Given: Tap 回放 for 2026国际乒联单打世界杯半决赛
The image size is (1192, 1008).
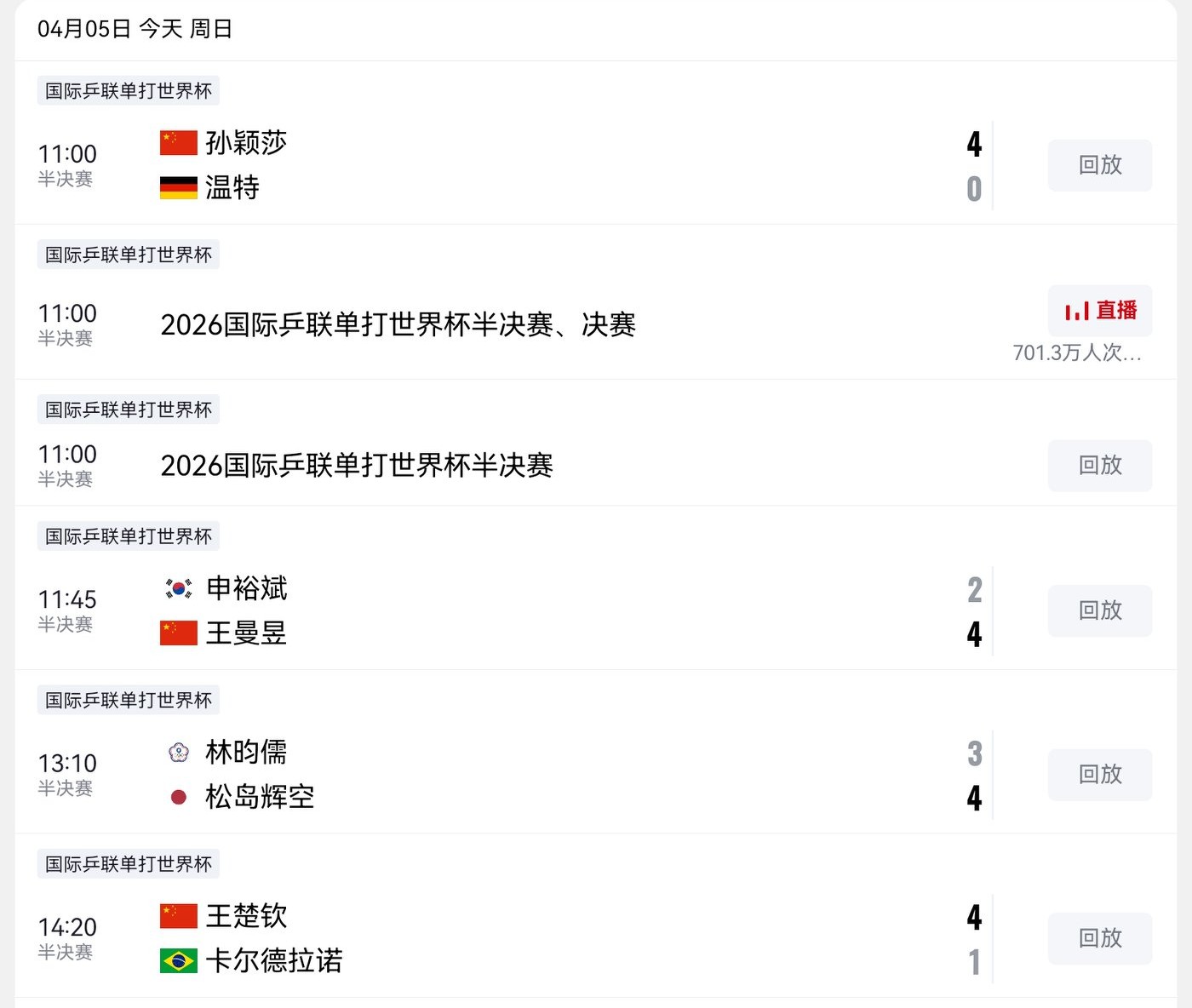Looking at the screenshot, I should [x=1099, y=466].
